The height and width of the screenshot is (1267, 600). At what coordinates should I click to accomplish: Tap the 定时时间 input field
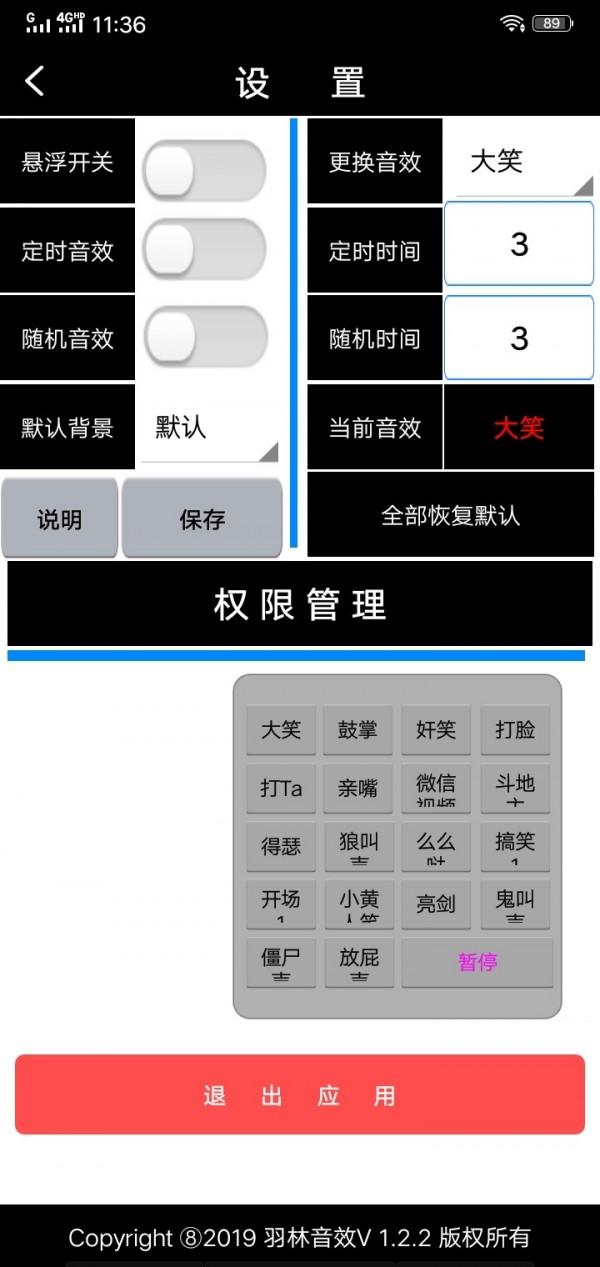point(519,245)
